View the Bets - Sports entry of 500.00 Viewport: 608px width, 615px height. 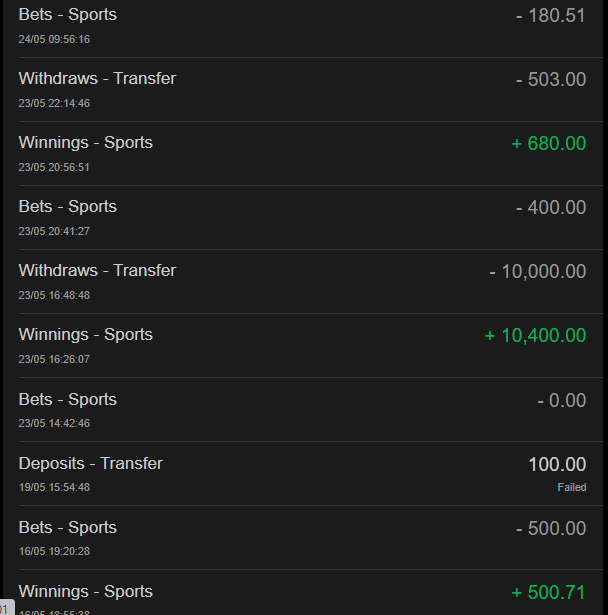pos(300,537)
